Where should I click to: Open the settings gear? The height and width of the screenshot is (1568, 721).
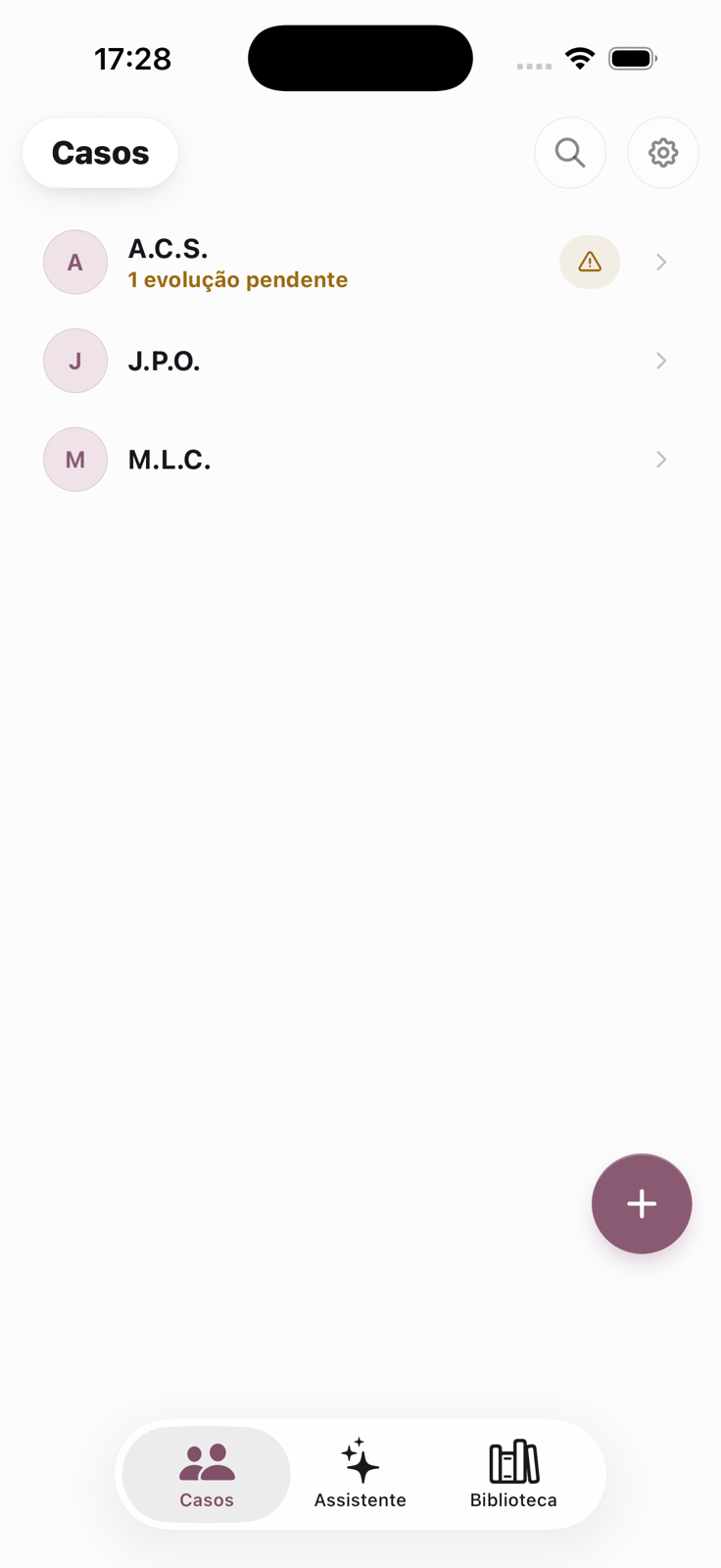pyautogui.click(x=663, y=153)
